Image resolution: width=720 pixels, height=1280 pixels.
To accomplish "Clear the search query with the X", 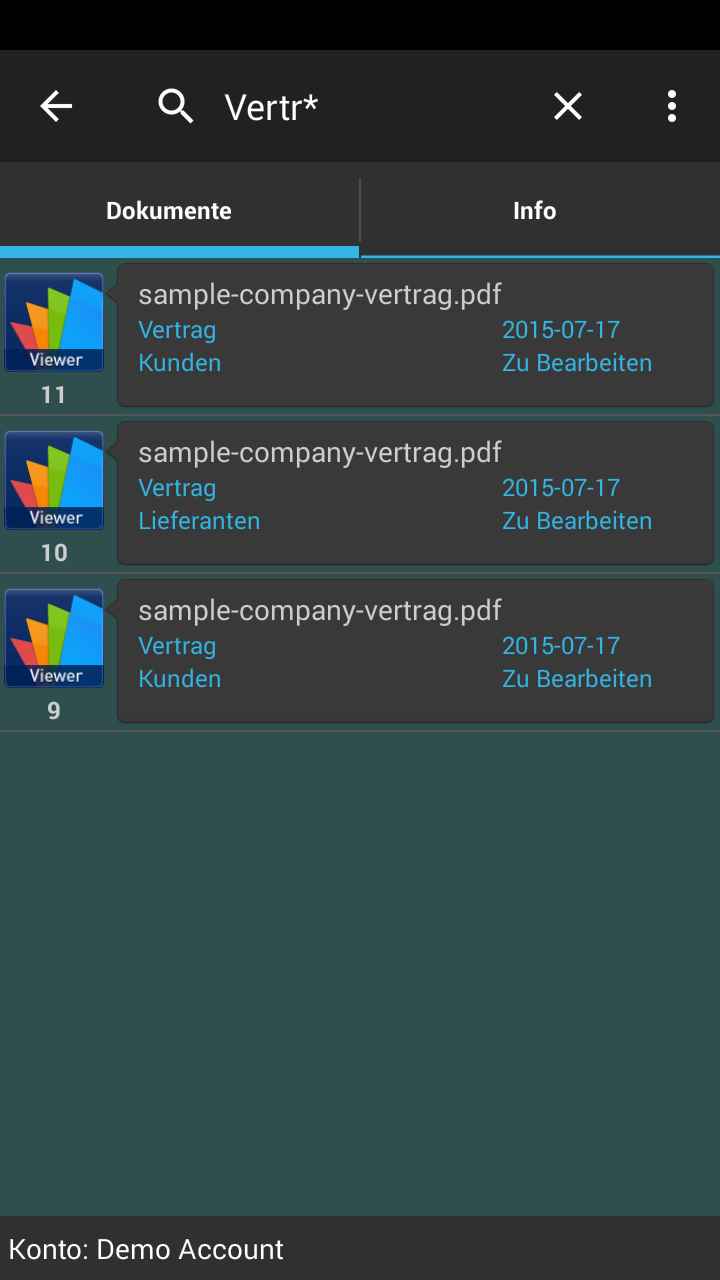I will [568, 106].
